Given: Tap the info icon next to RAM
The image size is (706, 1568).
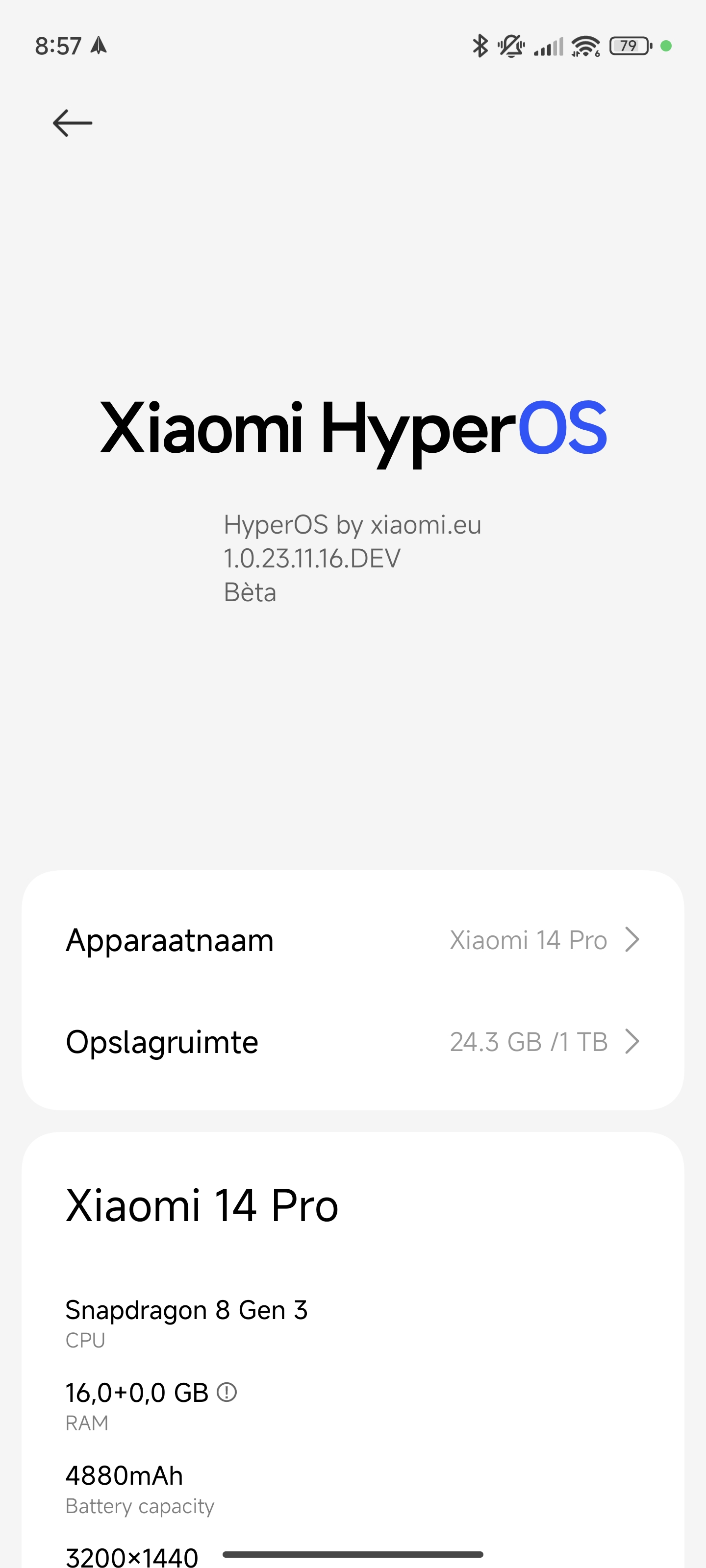Looking at the screenshot, I should tap(227, 1392).
